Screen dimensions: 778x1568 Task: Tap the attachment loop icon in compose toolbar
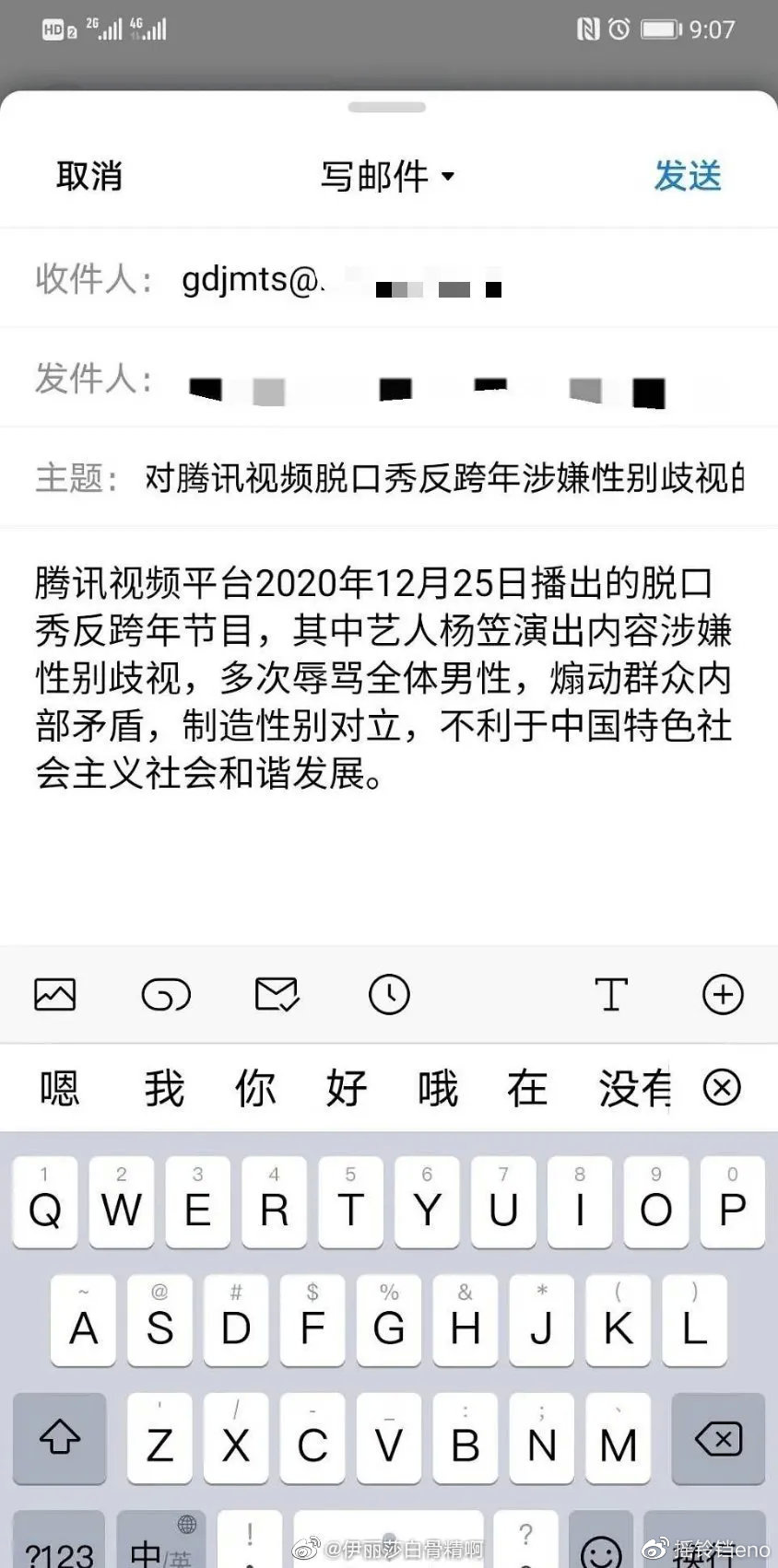(x=167, y=995)
